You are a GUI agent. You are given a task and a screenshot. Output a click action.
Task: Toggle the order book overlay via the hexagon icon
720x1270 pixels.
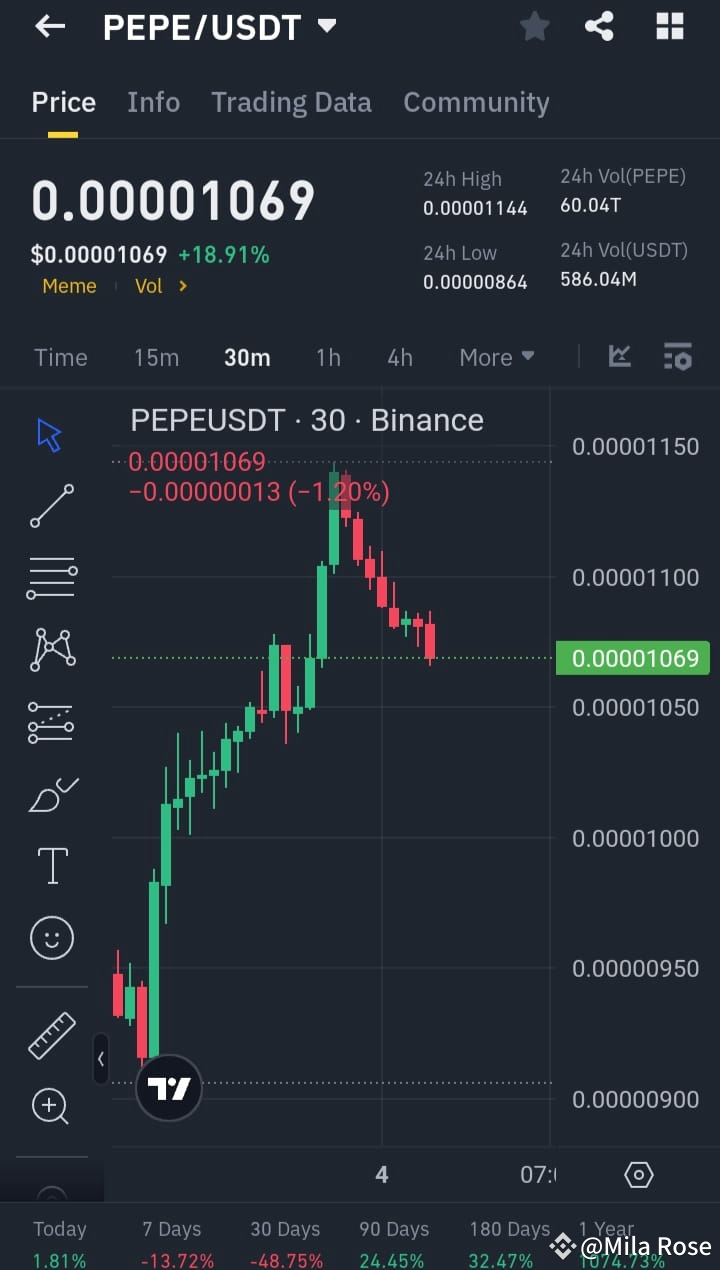638,1175
